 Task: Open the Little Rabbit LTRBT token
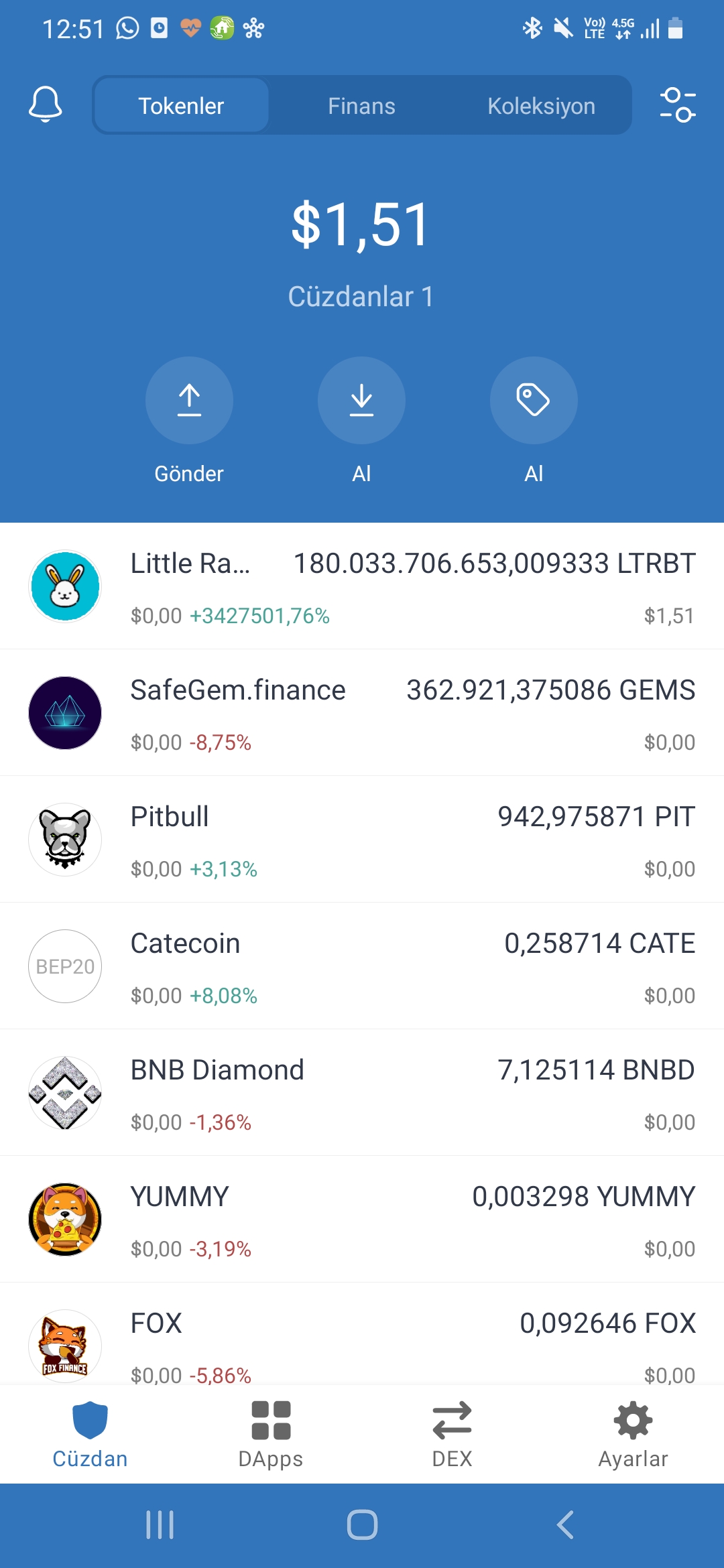tap(362, 586)
